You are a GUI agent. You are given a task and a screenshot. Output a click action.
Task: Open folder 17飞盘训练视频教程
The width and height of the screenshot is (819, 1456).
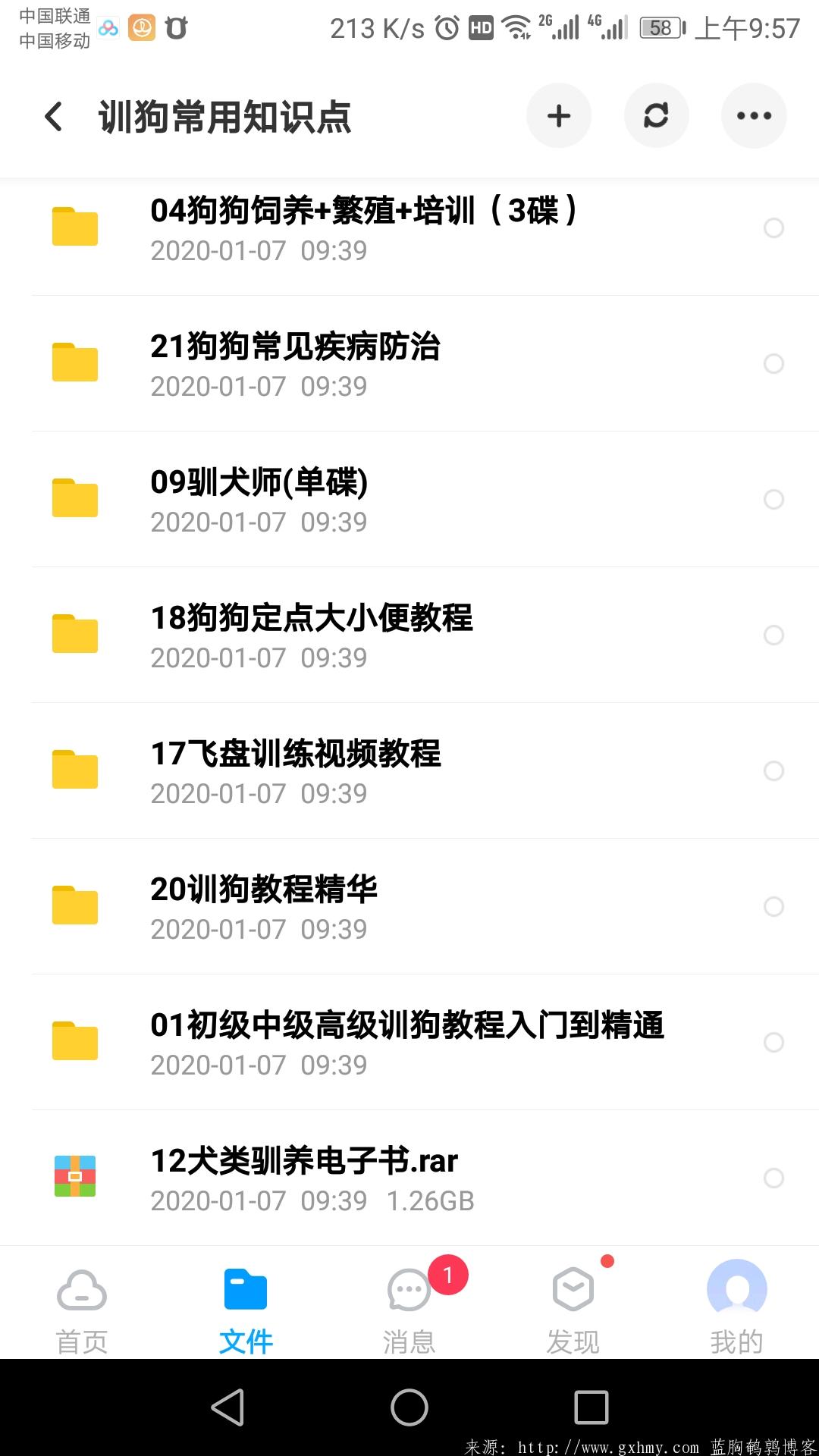click(296, 770)
